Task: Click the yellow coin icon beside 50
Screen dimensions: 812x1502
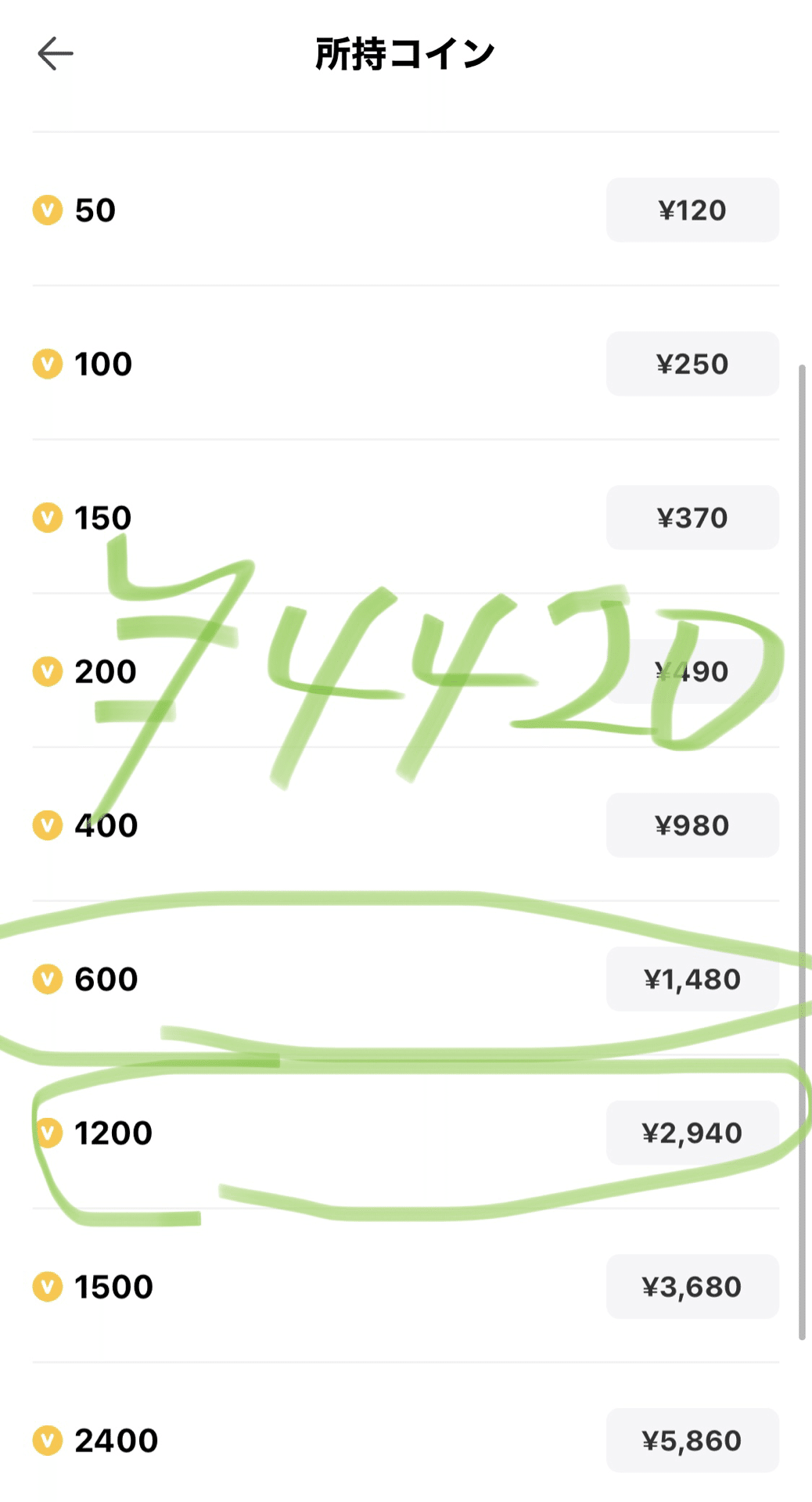Action: point(49,210)
